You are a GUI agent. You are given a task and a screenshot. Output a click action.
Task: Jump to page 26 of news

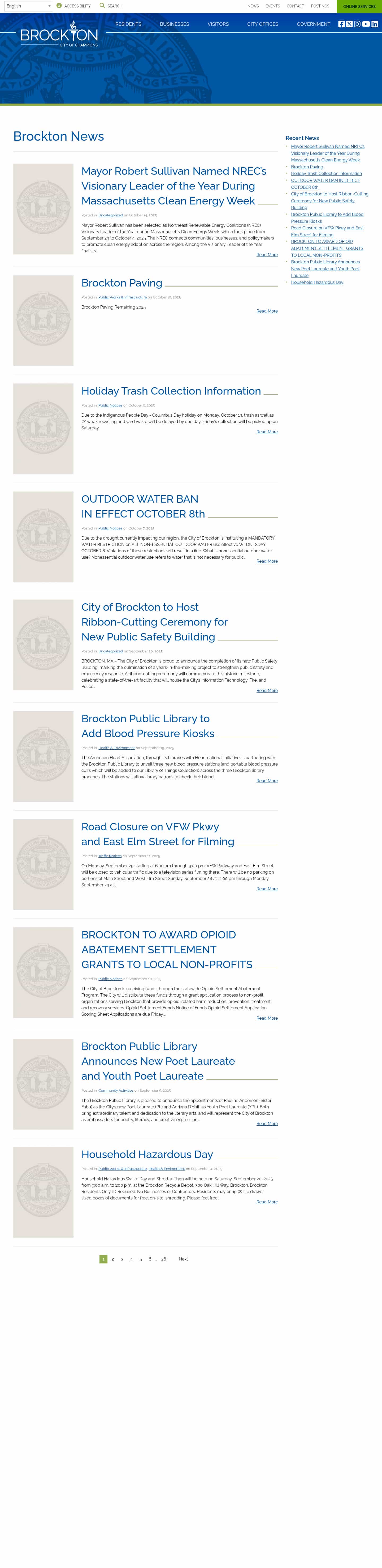click(163, 1259)
